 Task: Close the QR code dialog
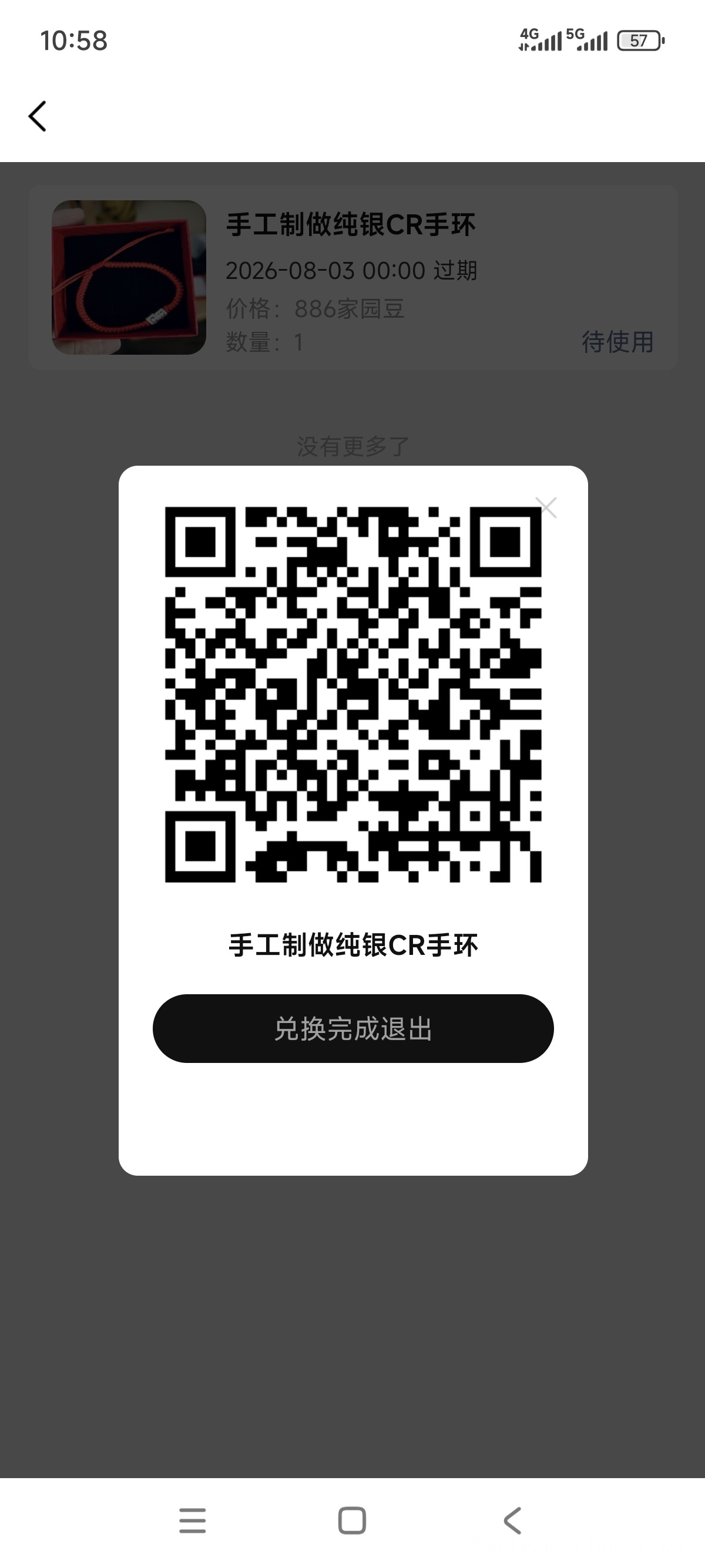click(546, 507)
